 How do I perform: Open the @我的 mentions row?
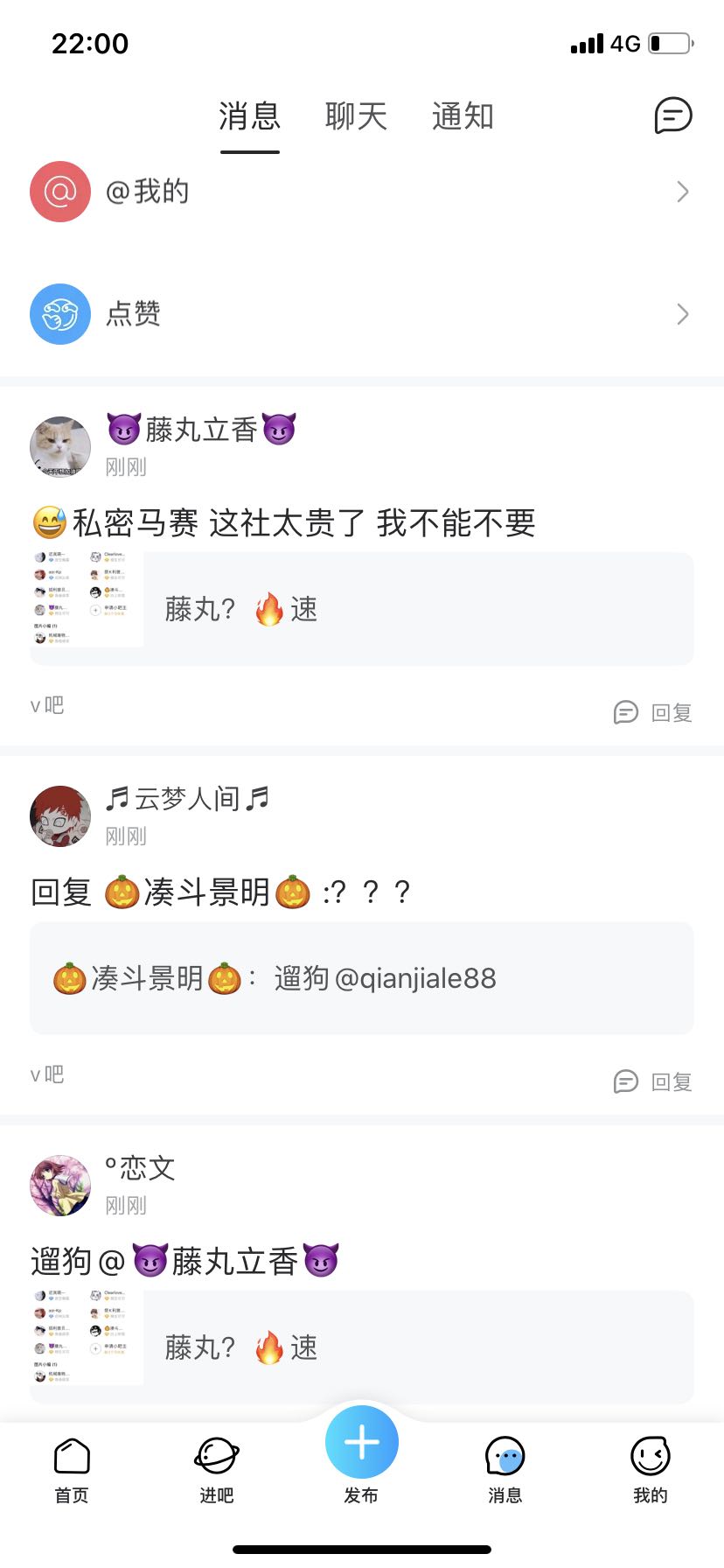pyautogui.click(x=362, y=192)
